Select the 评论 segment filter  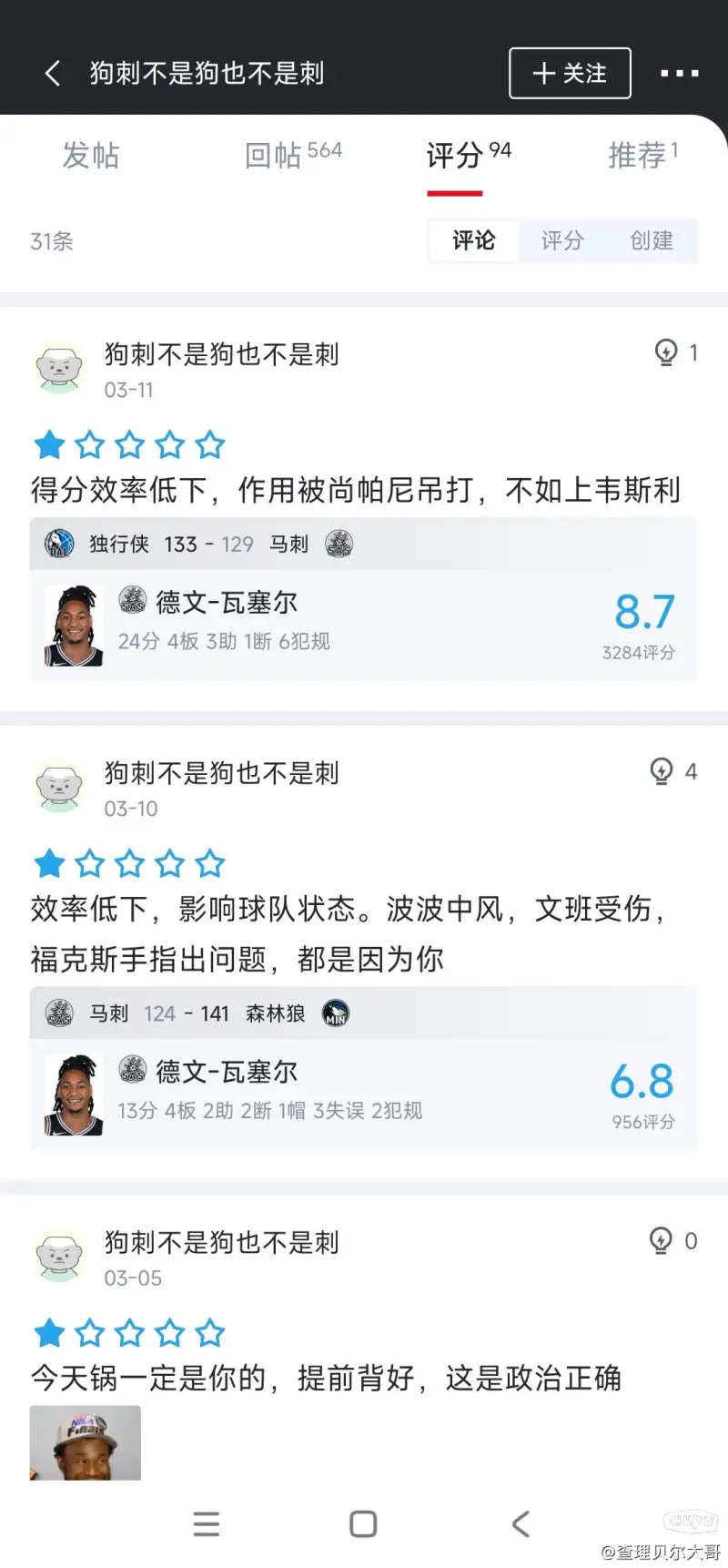tap(473, 241)
